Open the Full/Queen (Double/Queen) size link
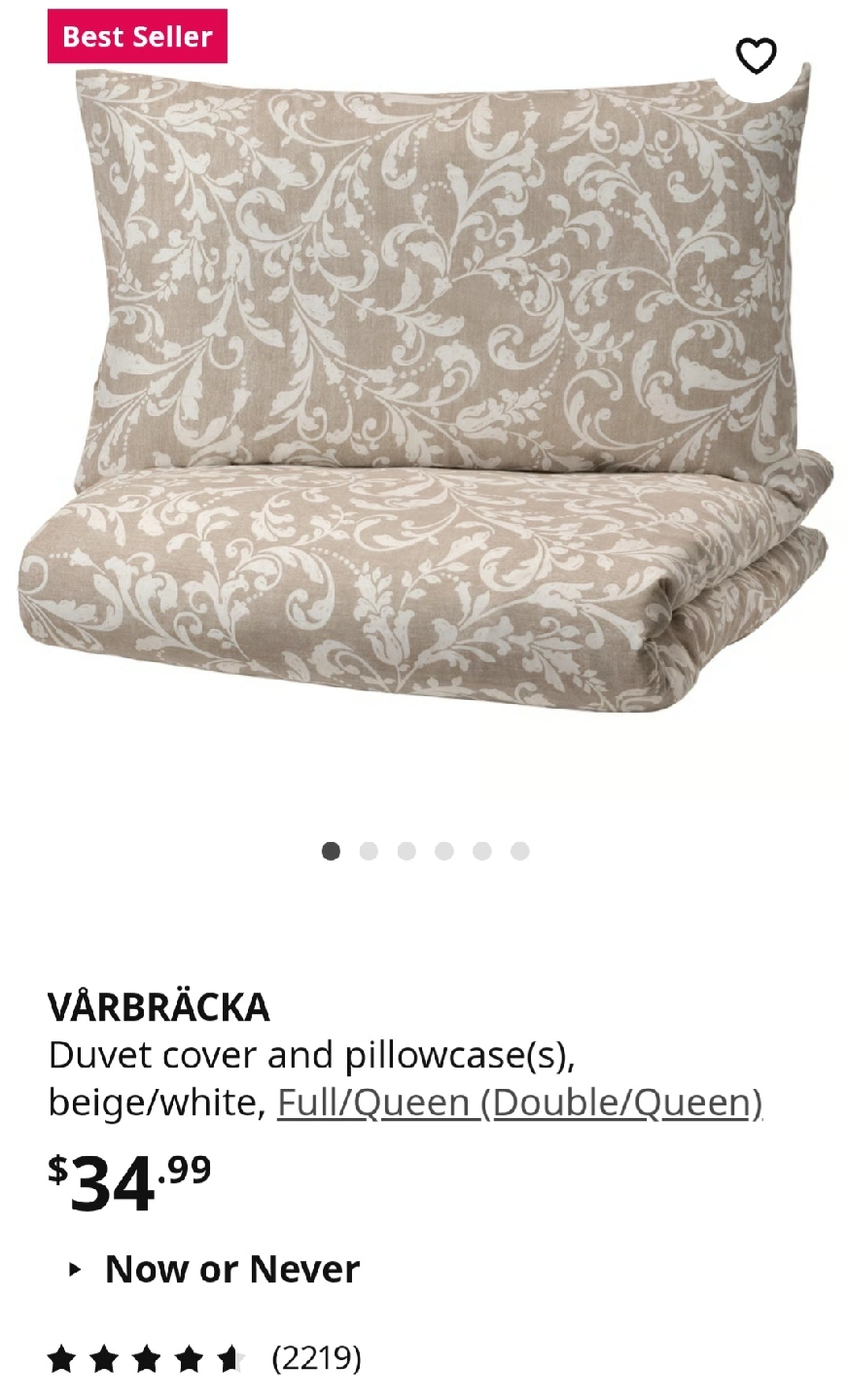 [519, 1102]
